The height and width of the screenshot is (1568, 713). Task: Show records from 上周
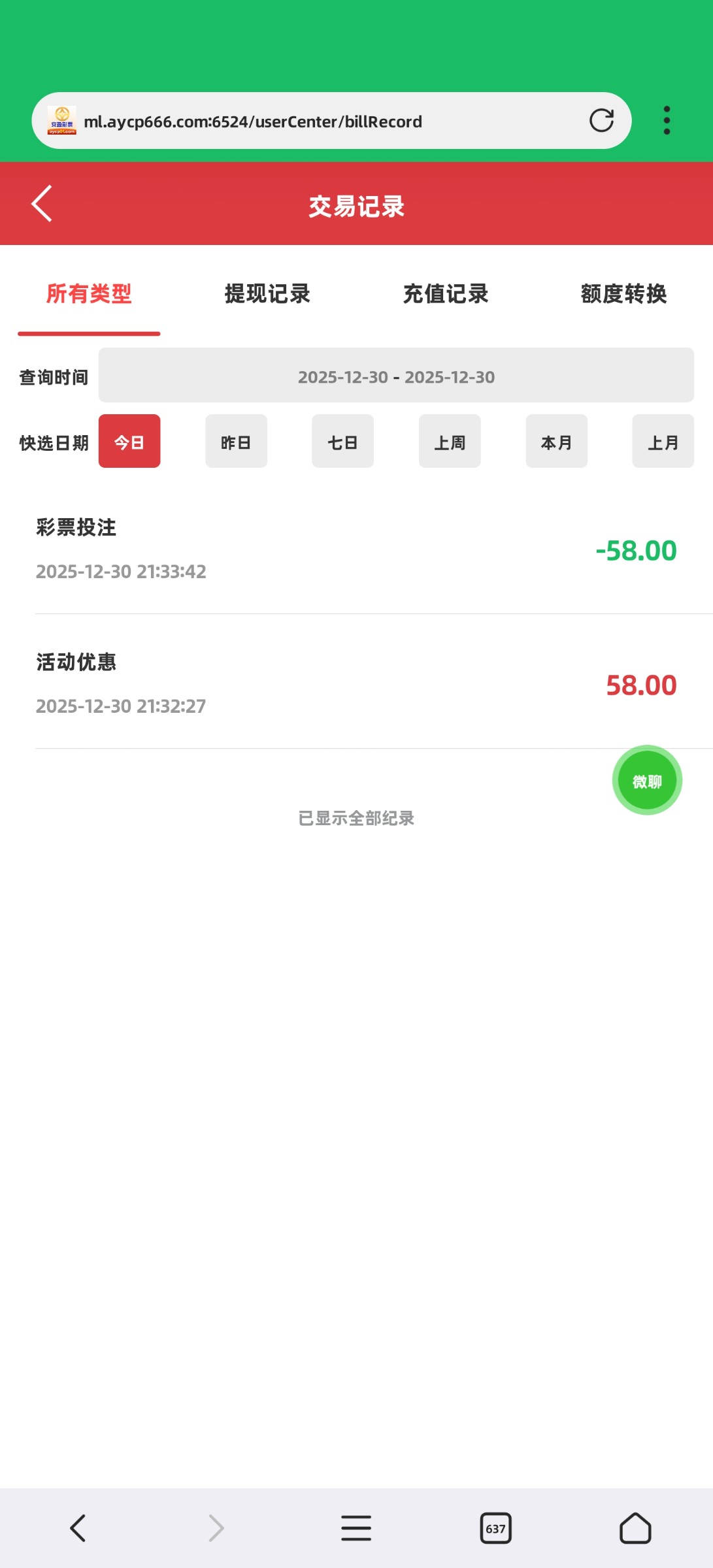click(450, 442)
